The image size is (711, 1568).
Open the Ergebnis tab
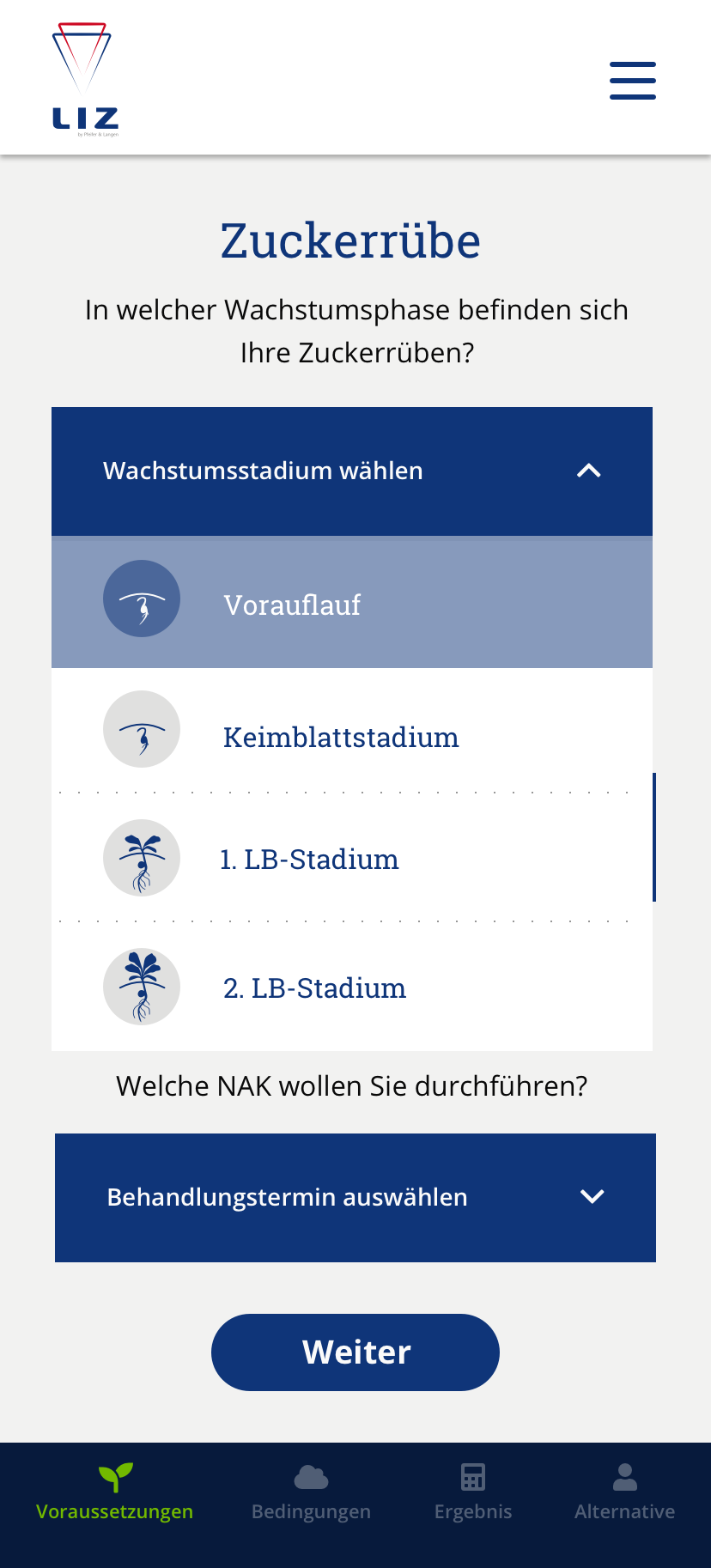[473, 1492]
